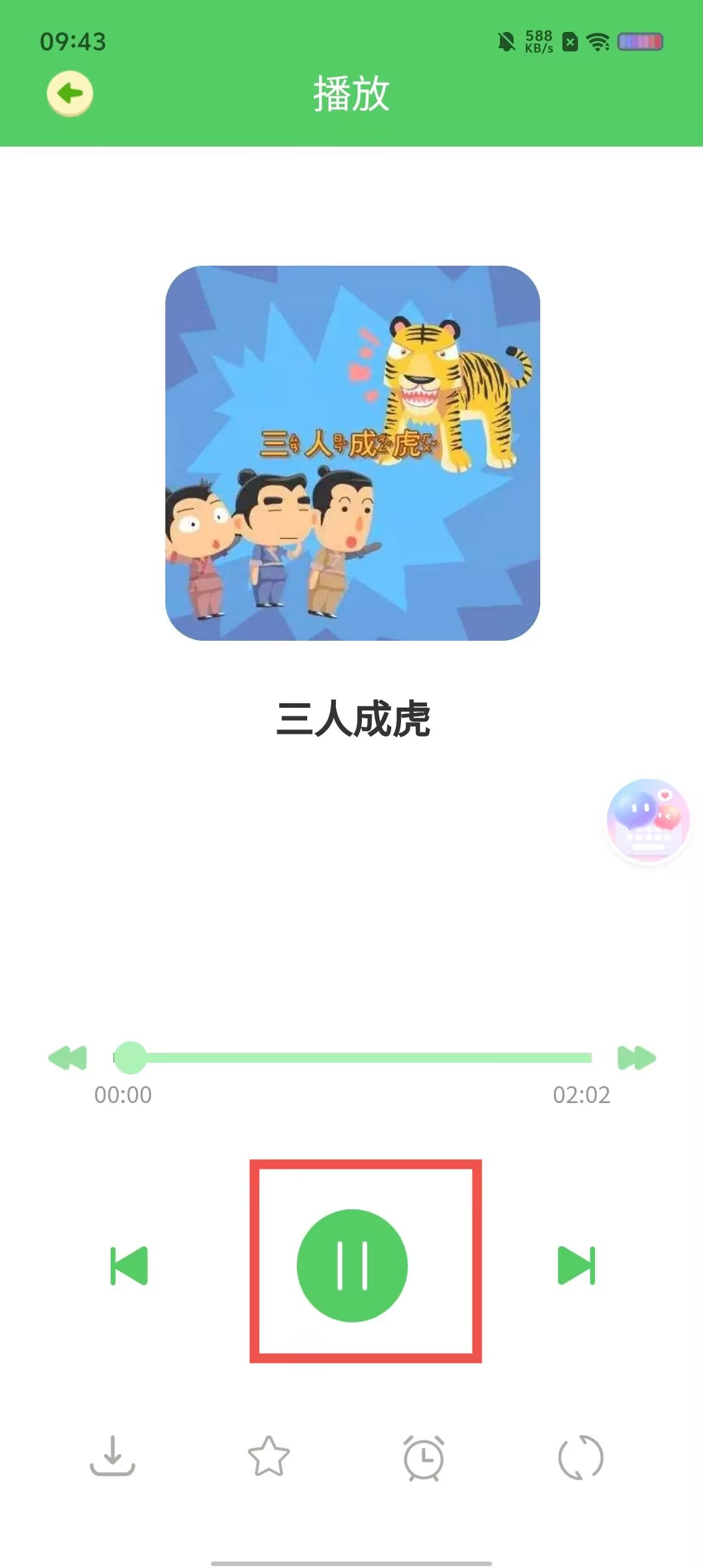The width and height of the screenshot is (703, 1568).
Task: Tap the playback progress bar
Action: pos(365,1057)
